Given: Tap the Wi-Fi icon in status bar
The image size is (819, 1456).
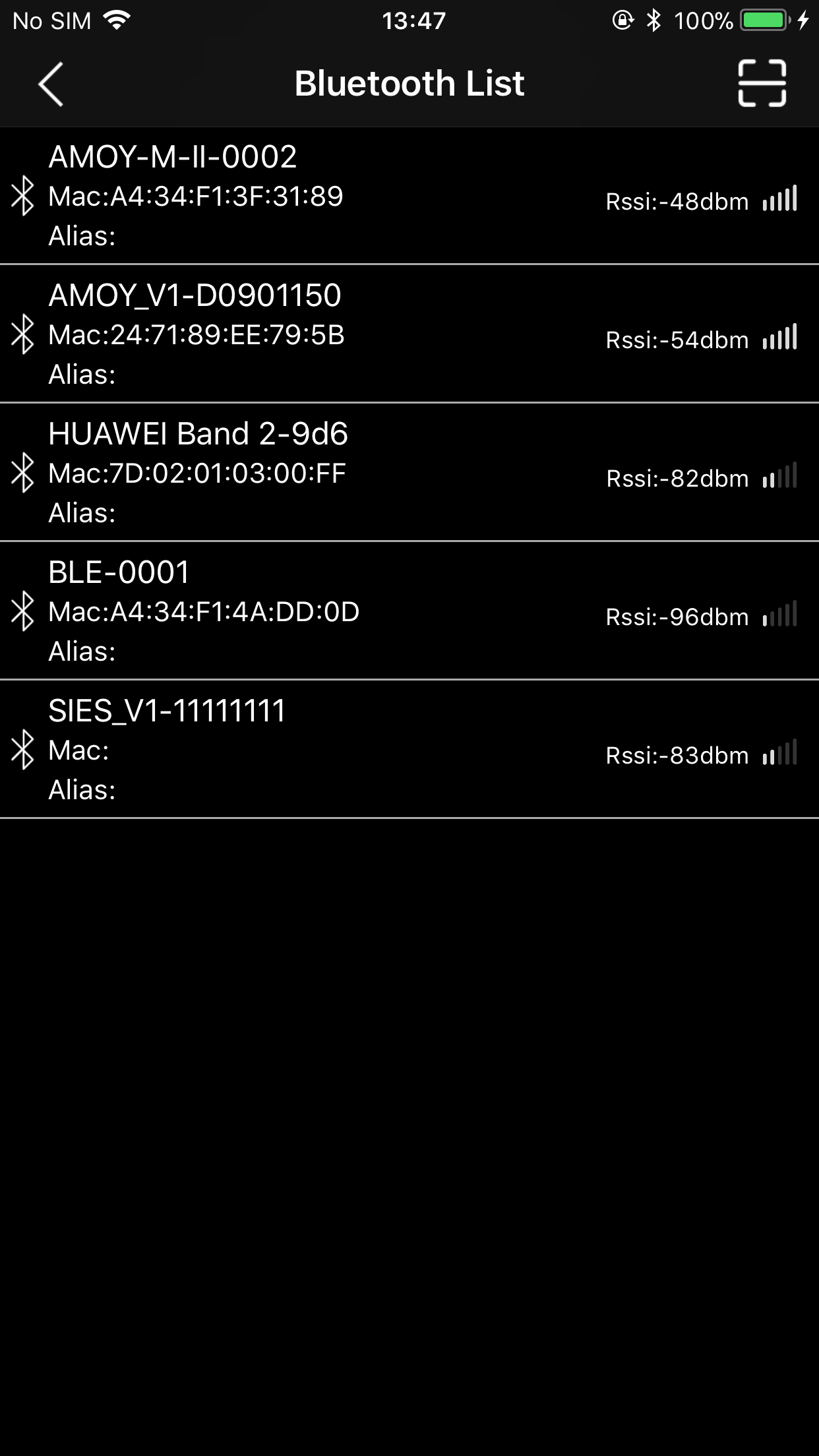Looking at the screenshot, I should 116,20.
